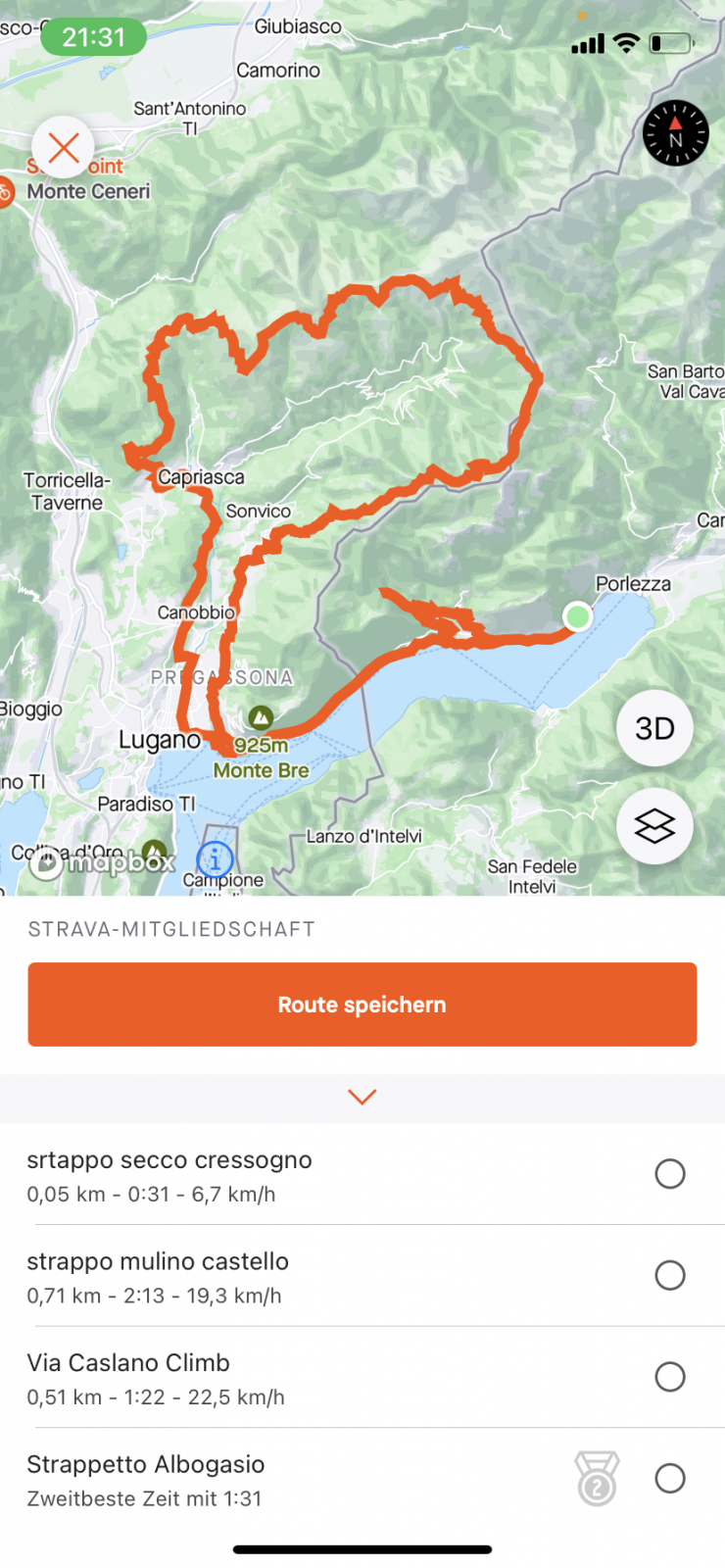Switch the map to 3D view

tap(654, 728)
